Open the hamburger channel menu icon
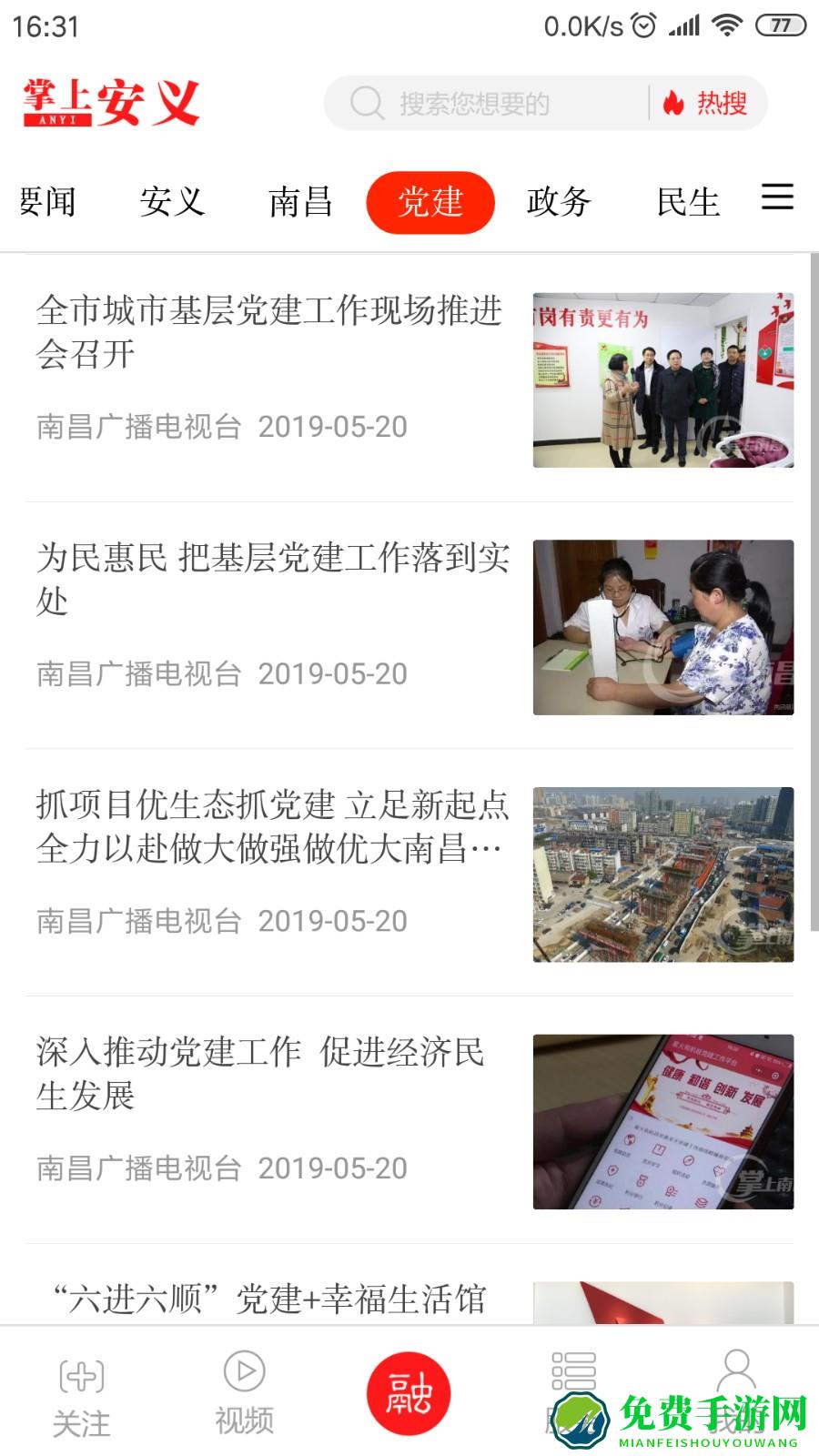Viewport: 819px width, 1456px height. coord(778,198)
